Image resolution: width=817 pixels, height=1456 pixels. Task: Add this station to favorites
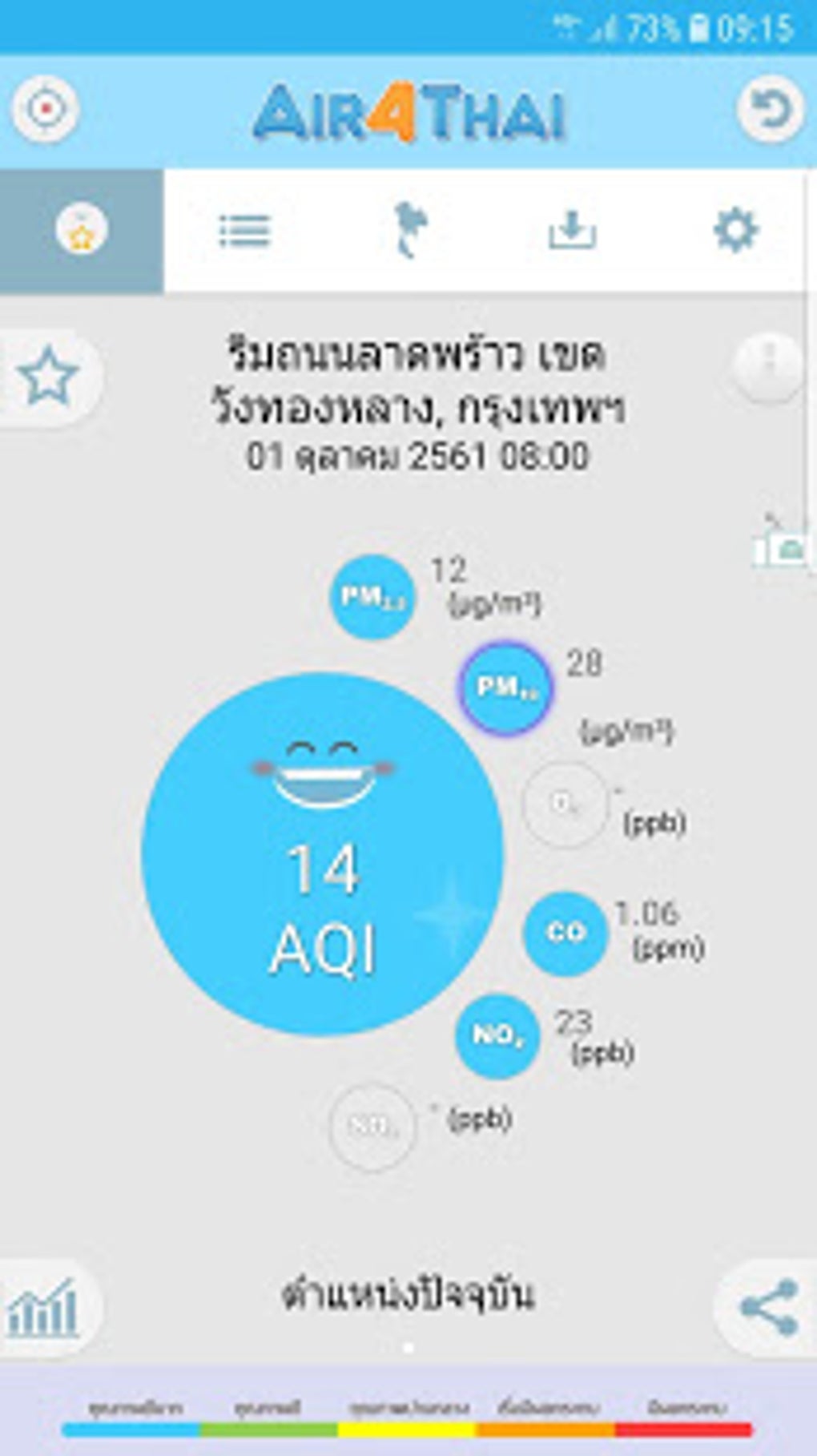tap(48, 377)
